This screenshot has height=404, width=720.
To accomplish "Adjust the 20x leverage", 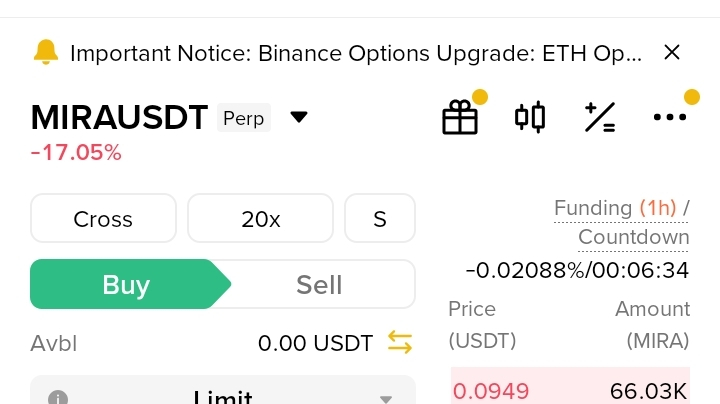I will (x=260, y=219).
